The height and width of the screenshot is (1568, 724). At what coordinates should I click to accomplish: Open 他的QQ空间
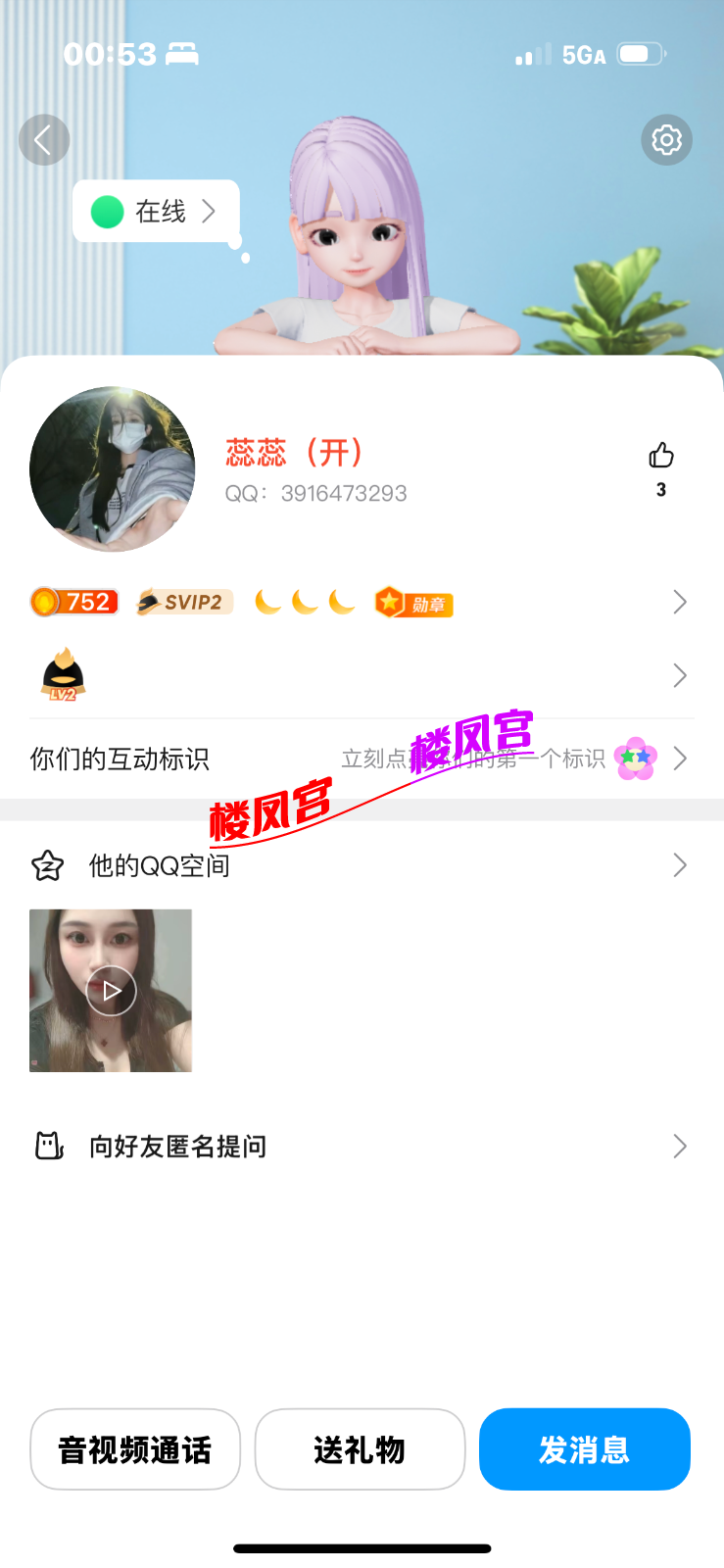click(x=361, y=865)
